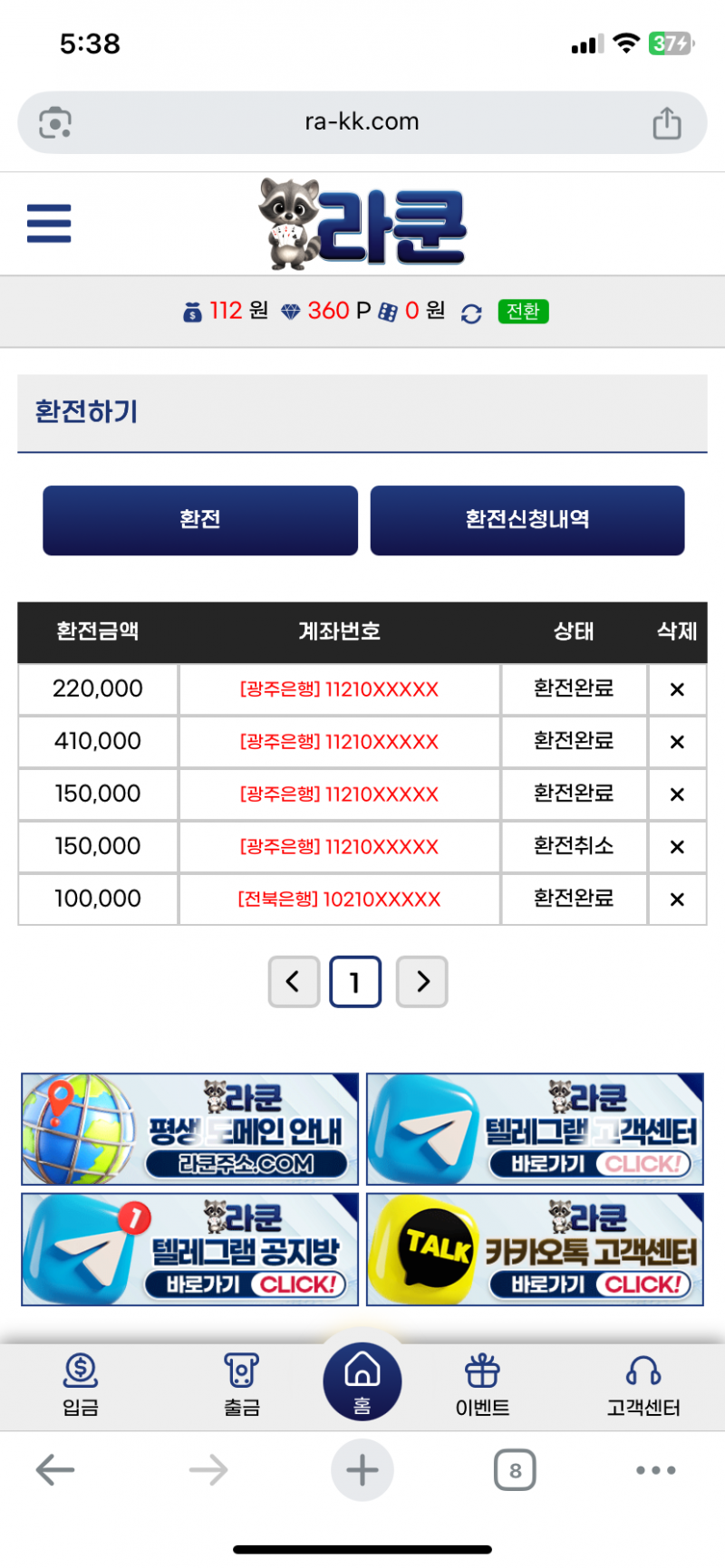Switch to the 입금 tab
The width and height of the screenshot is (725, 1568).
tap(81, 1384)
